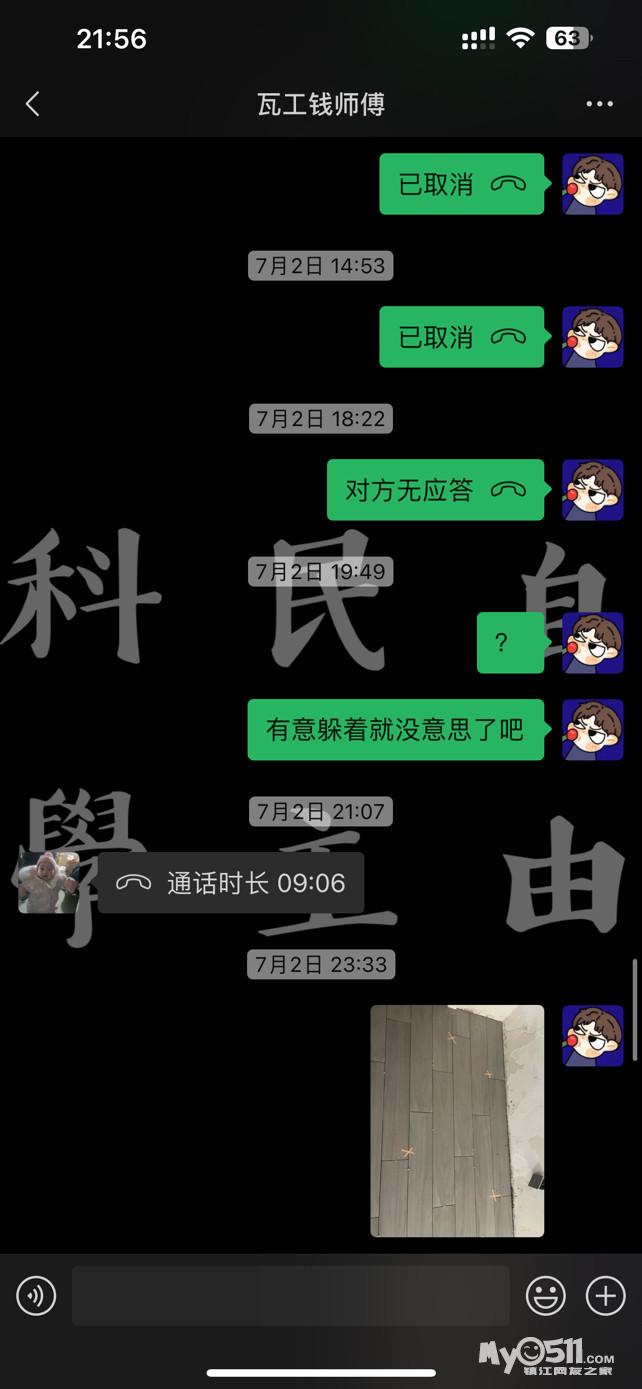This screenshot has height=1389, width=642.
Task: Open the chat overflow menu
Action: point(599,104)
